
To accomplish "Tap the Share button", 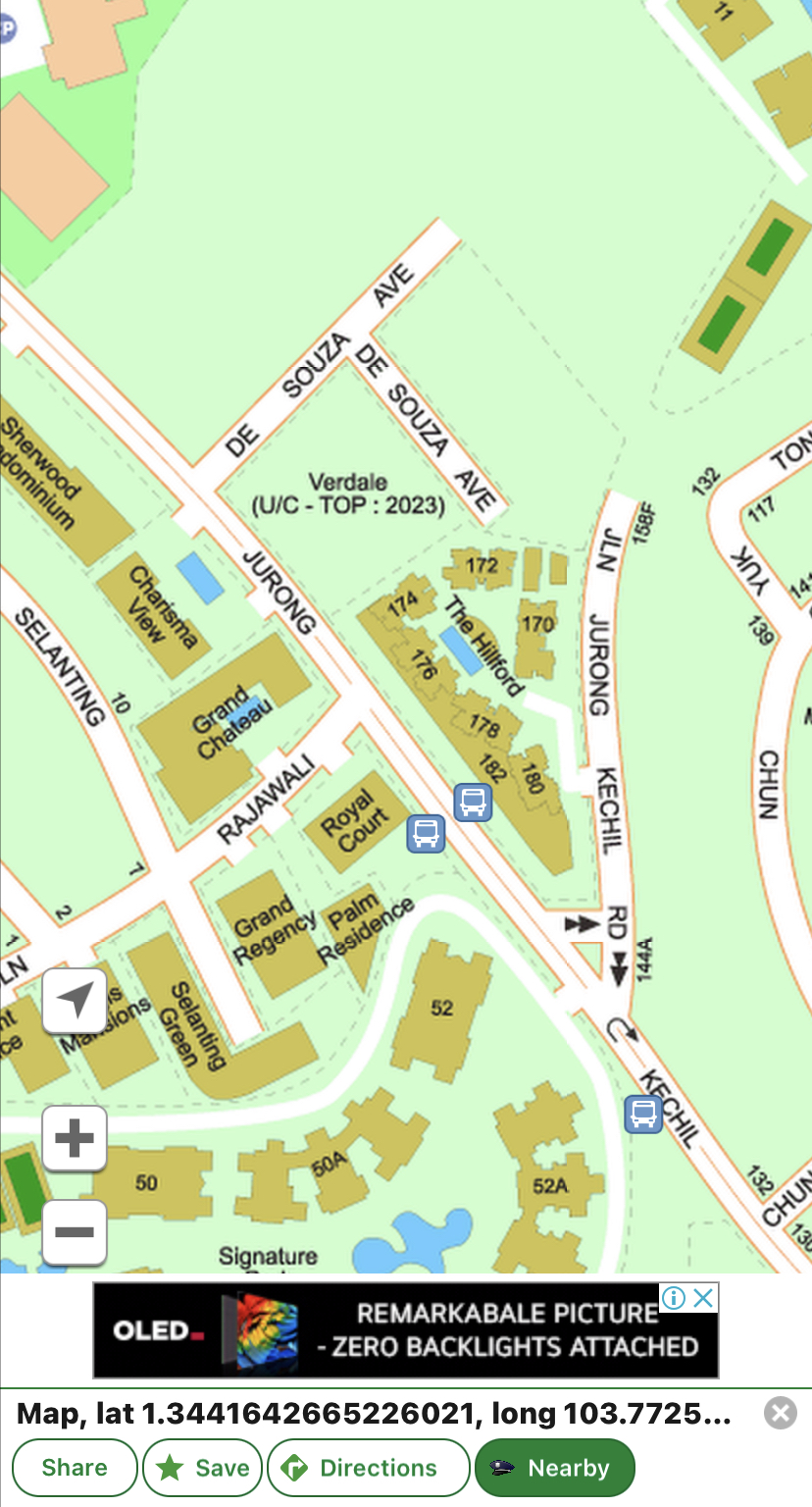I will (x=75, y=1468).
